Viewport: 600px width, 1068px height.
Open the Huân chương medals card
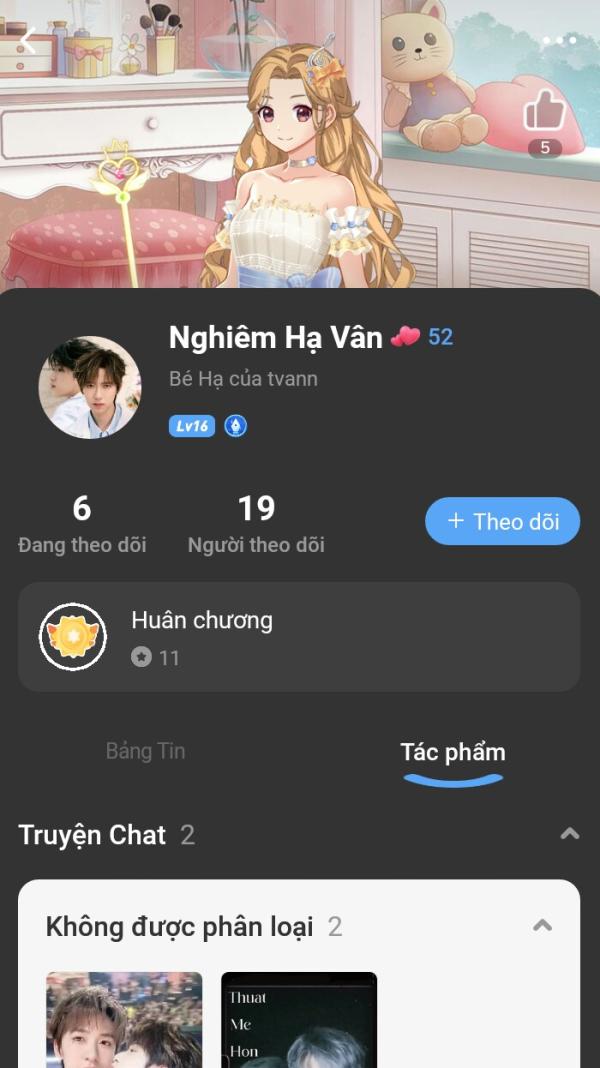click(299, 637)
